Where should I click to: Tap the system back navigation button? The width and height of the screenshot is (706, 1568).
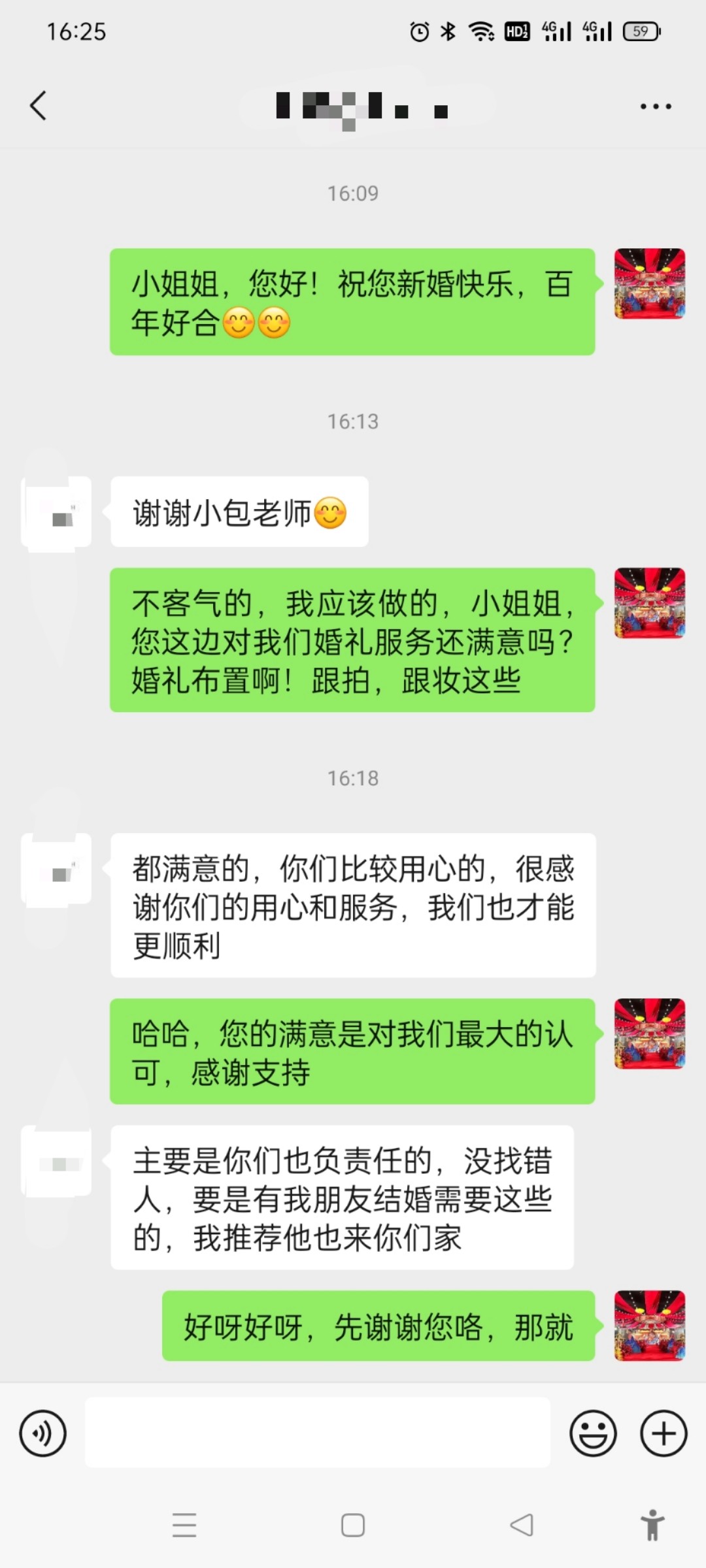click(522, 1525)
